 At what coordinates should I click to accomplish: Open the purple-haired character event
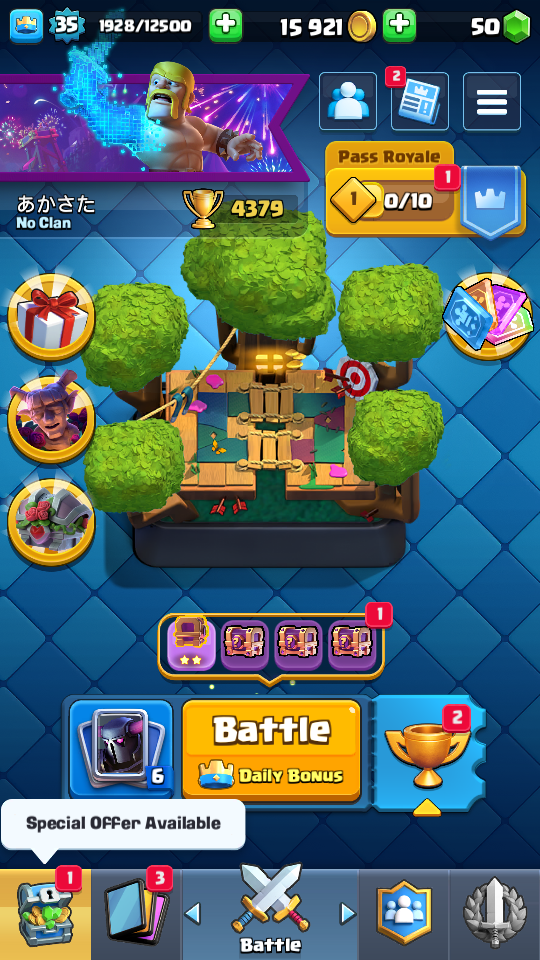[x=51, y=419]
